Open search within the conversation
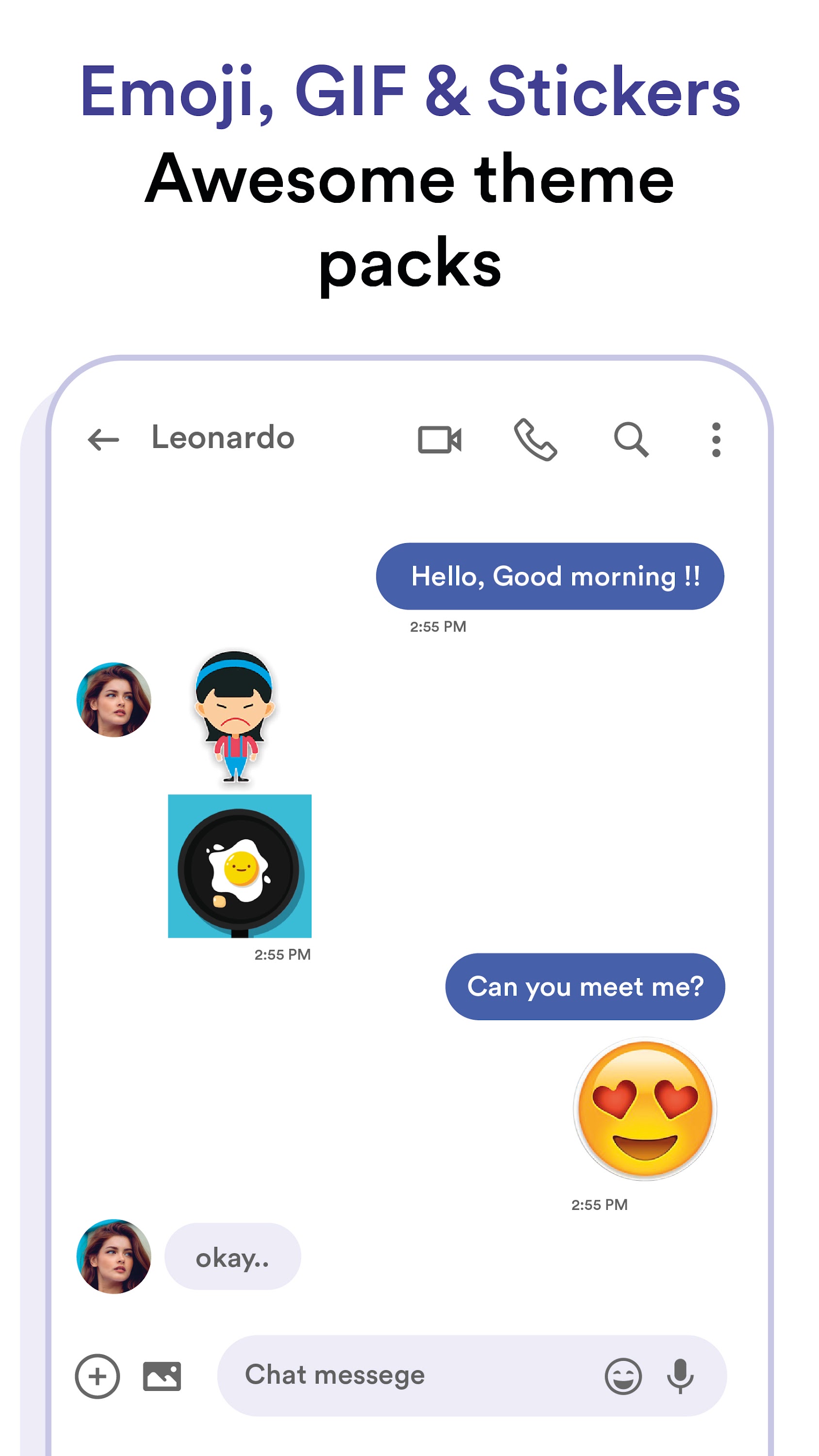This screenshot has width=819, height=1456. [630, 441]
